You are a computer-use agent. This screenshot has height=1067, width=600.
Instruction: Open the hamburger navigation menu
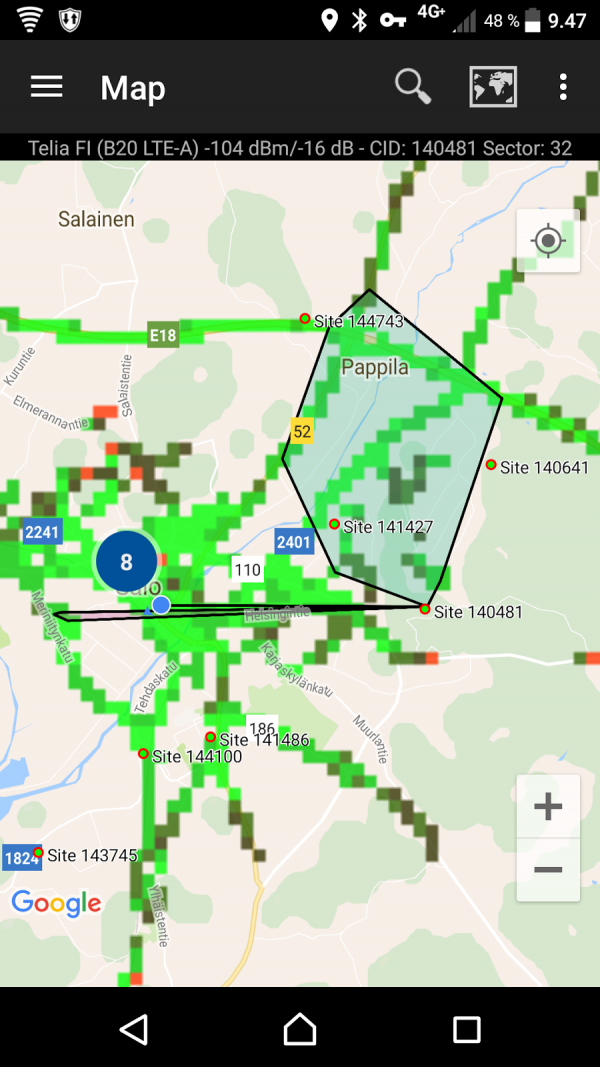point(47,87)
